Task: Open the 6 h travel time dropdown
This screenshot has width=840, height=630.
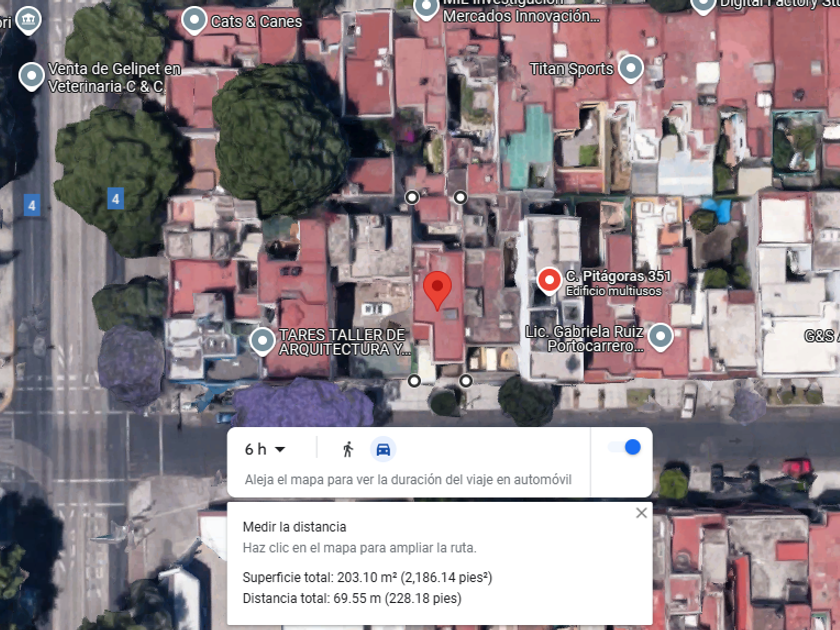Action: [x=265, y=449]
